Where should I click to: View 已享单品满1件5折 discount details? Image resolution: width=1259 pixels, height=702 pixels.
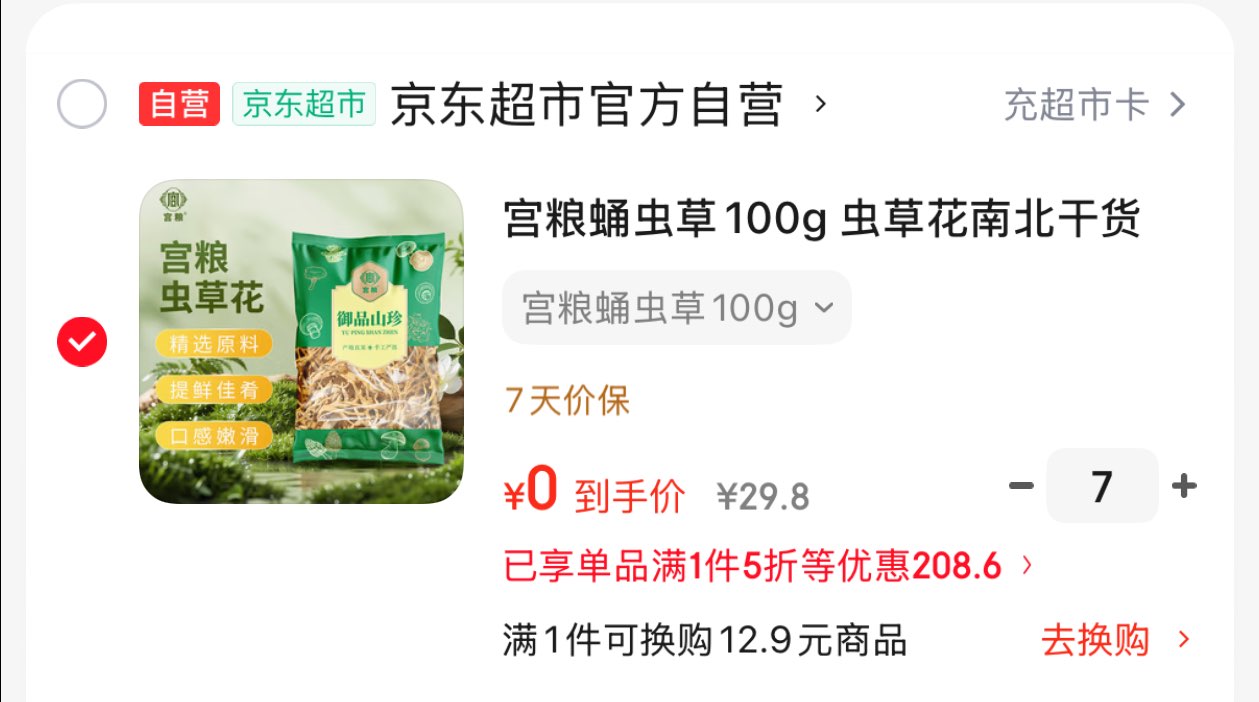(768, 567)
